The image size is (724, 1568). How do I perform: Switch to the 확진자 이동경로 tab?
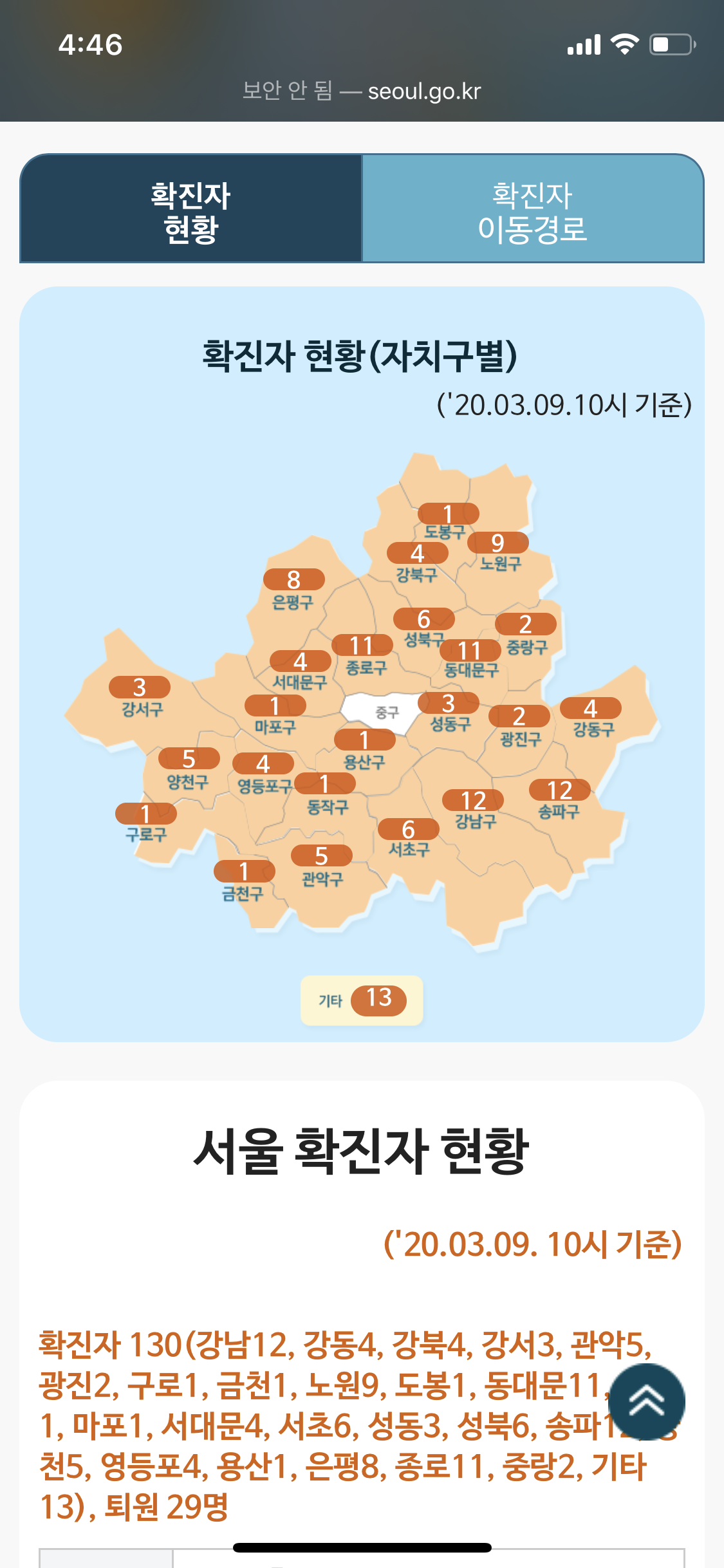click(533, 209)
